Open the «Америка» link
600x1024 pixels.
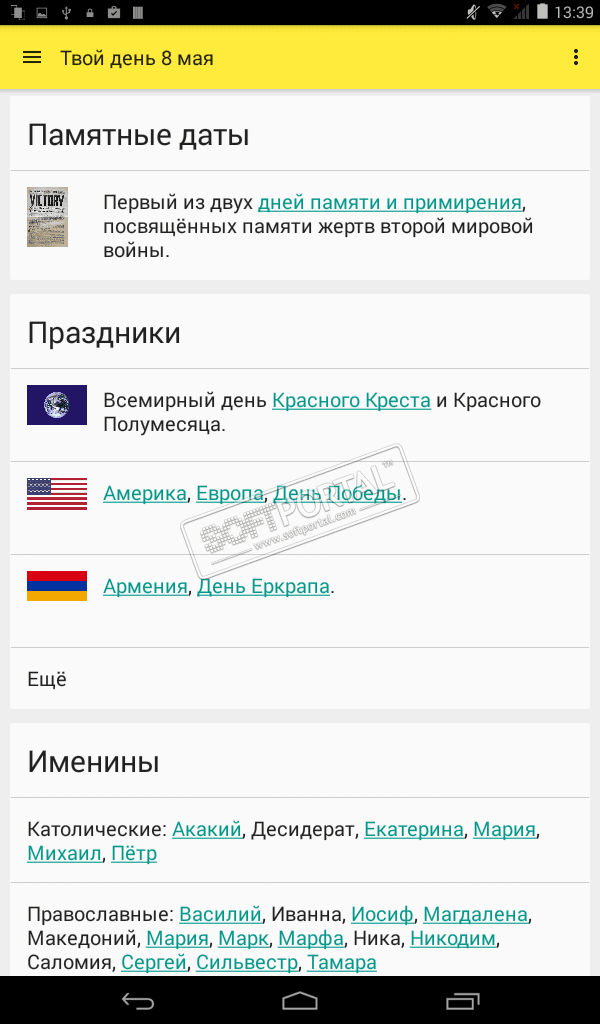pyautogui.click(x=145, y=494)
